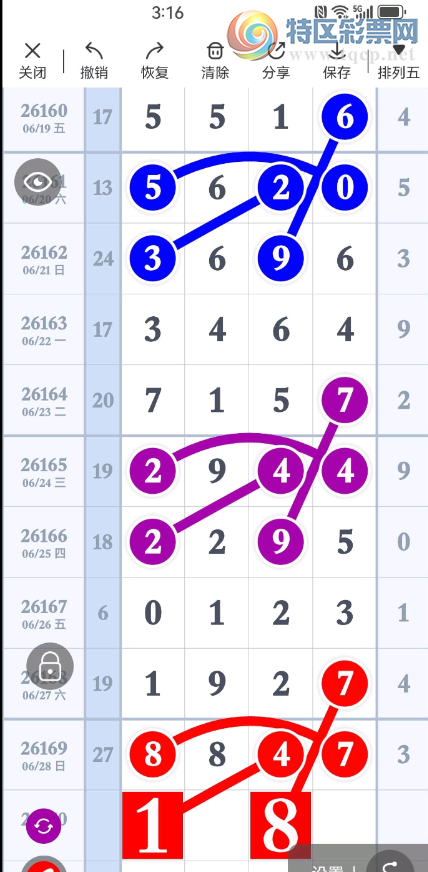This screenshot has height=872, width=428.
Task: Save the chart with 保存
Action: pos(336,61)
